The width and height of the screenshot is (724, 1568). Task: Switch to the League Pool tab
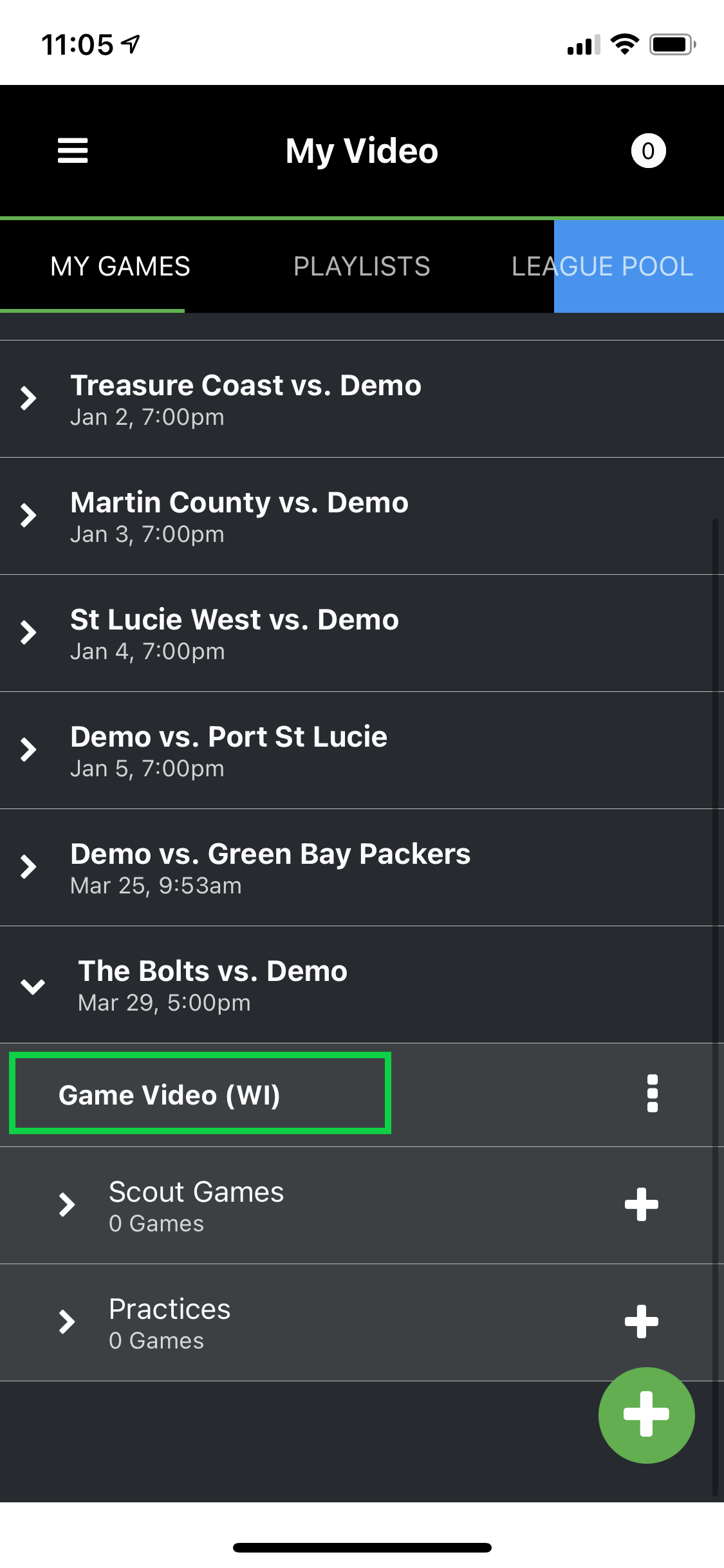click(602, 266)
